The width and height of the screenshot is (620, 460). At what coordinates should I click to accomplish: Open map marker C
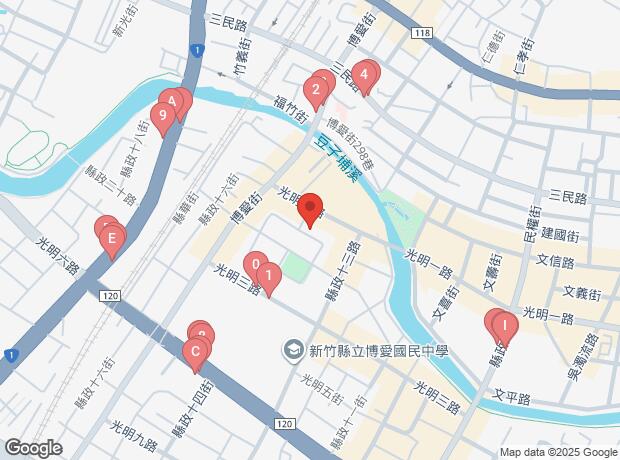(196, 351)
